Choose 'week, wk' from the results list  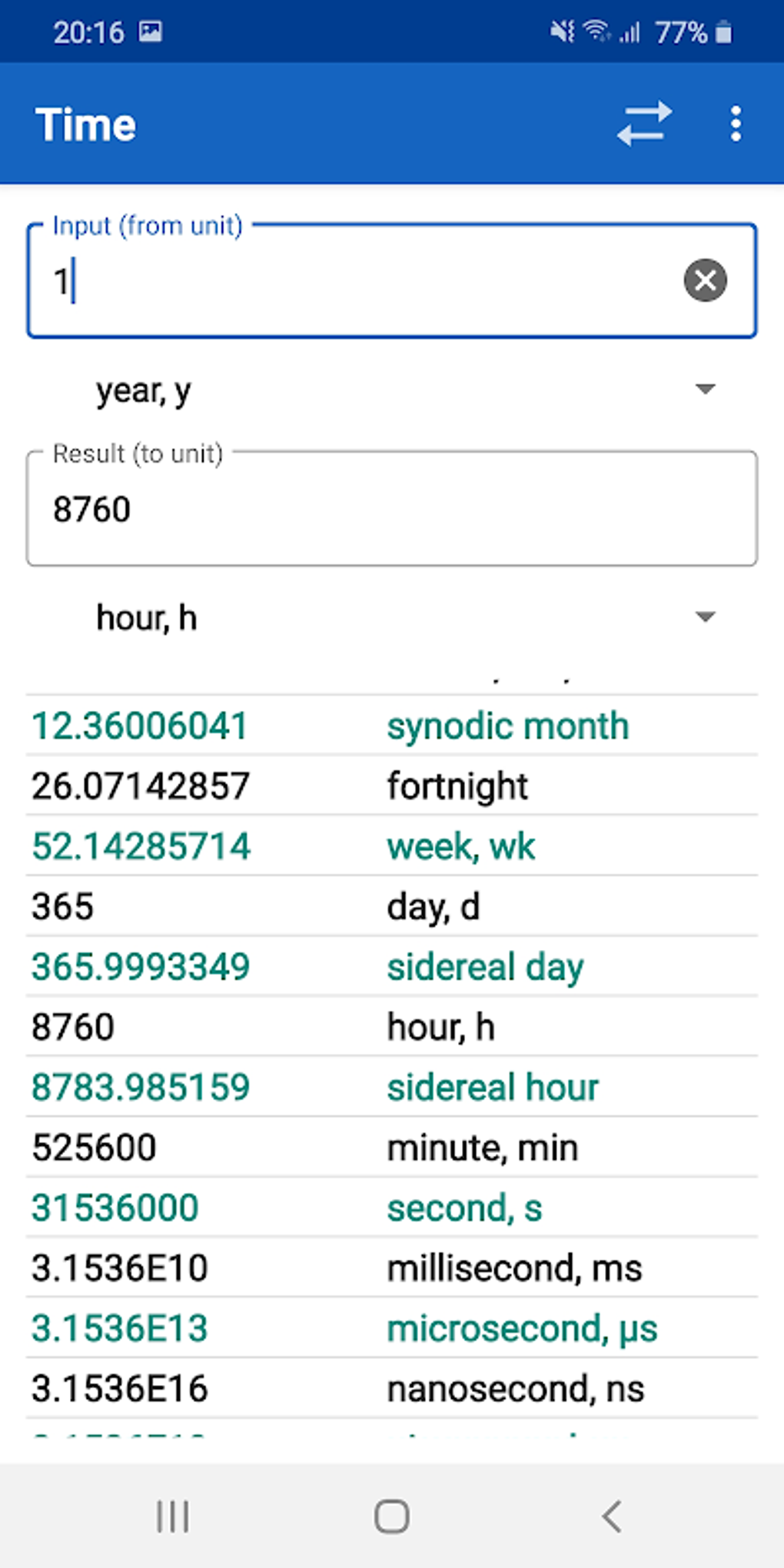(x=392, y=845)
